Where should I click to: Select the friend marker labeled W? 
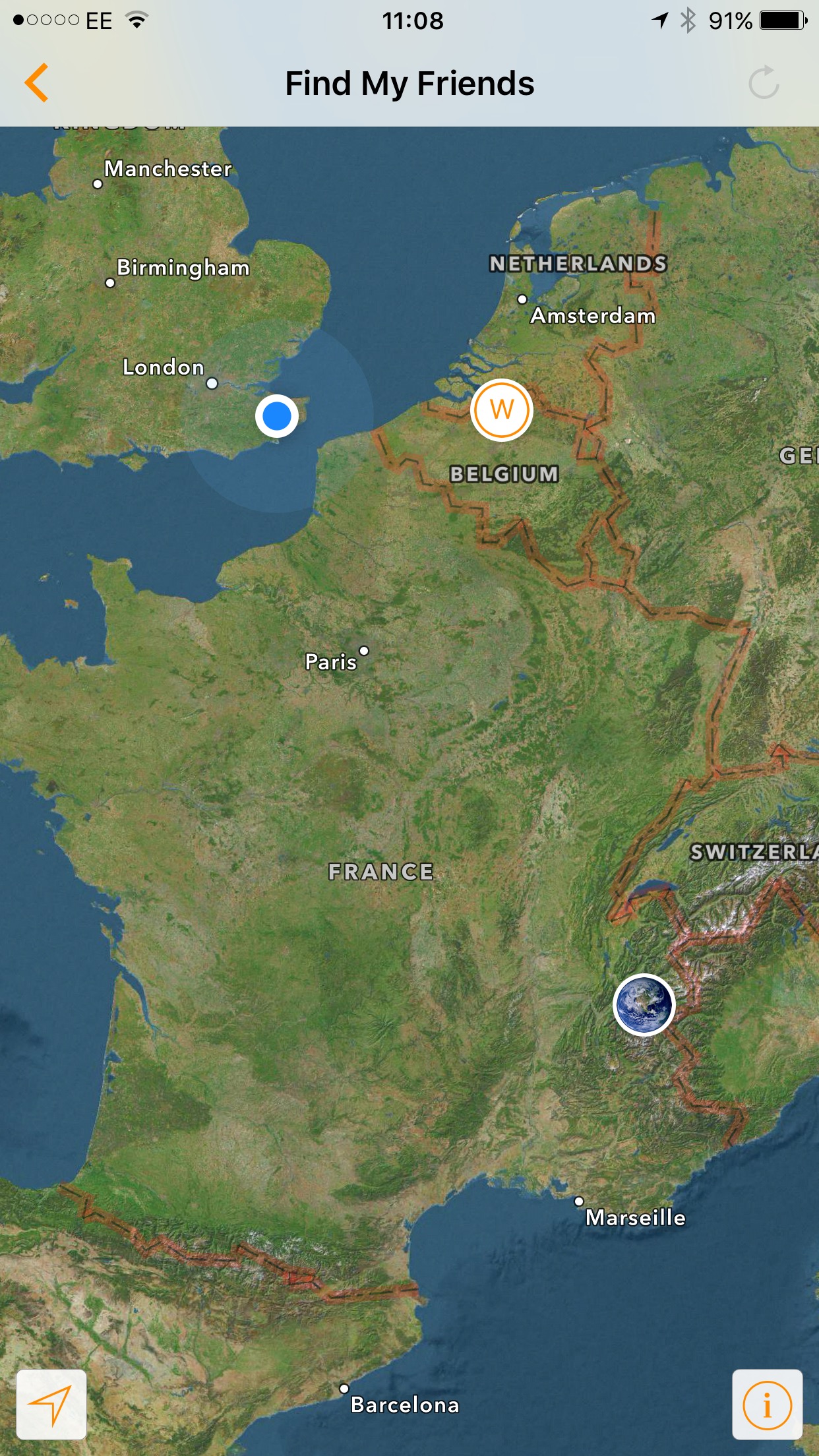click(x=501, y=409)
